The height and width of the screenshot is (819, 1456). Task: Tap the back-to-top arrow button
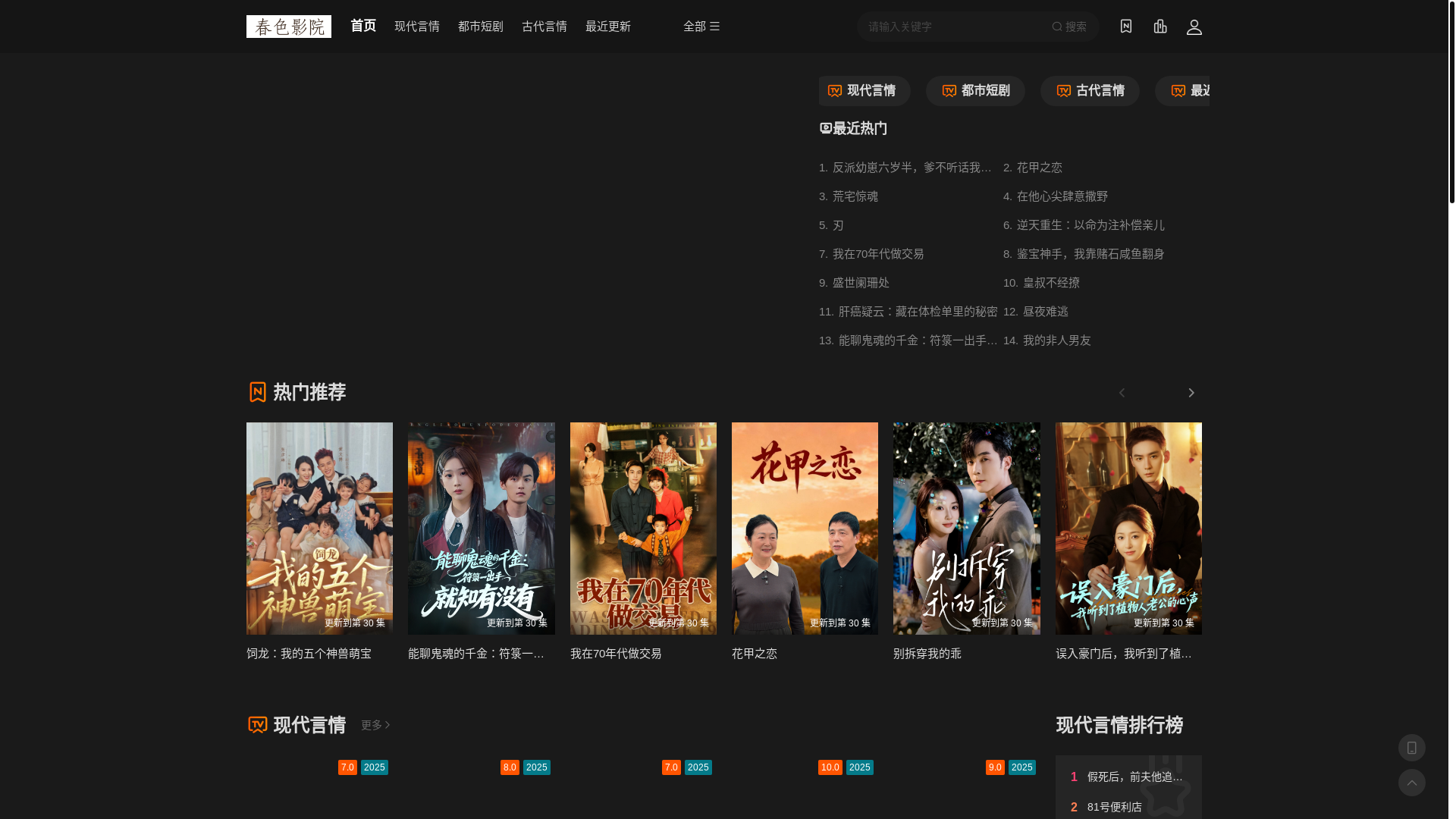1411,783
